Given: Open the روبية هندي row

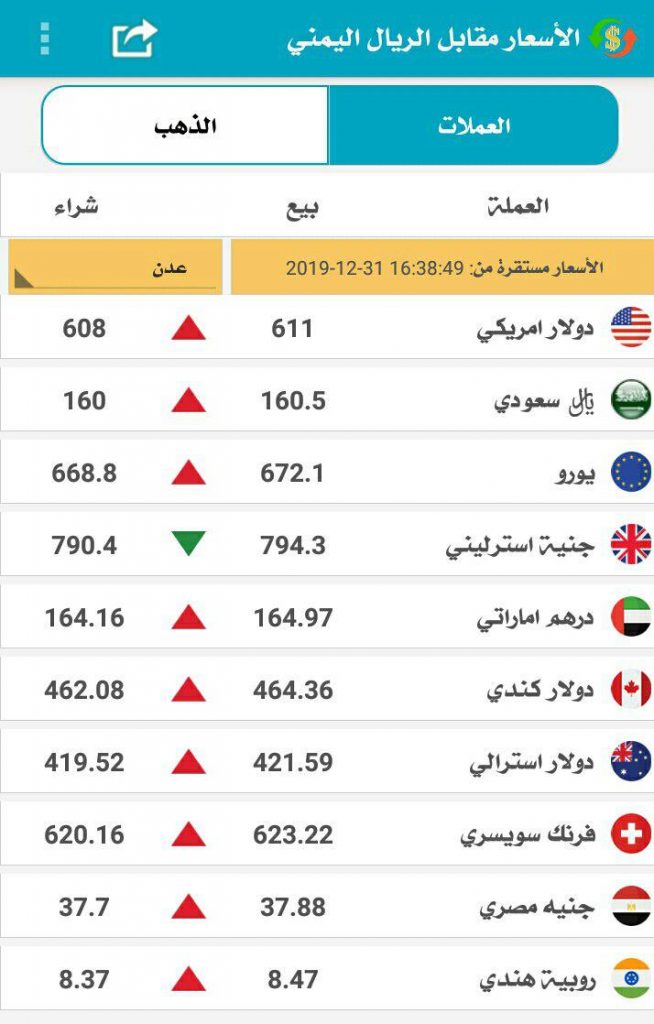Looking at the screenshot, I should pos(327,979).
